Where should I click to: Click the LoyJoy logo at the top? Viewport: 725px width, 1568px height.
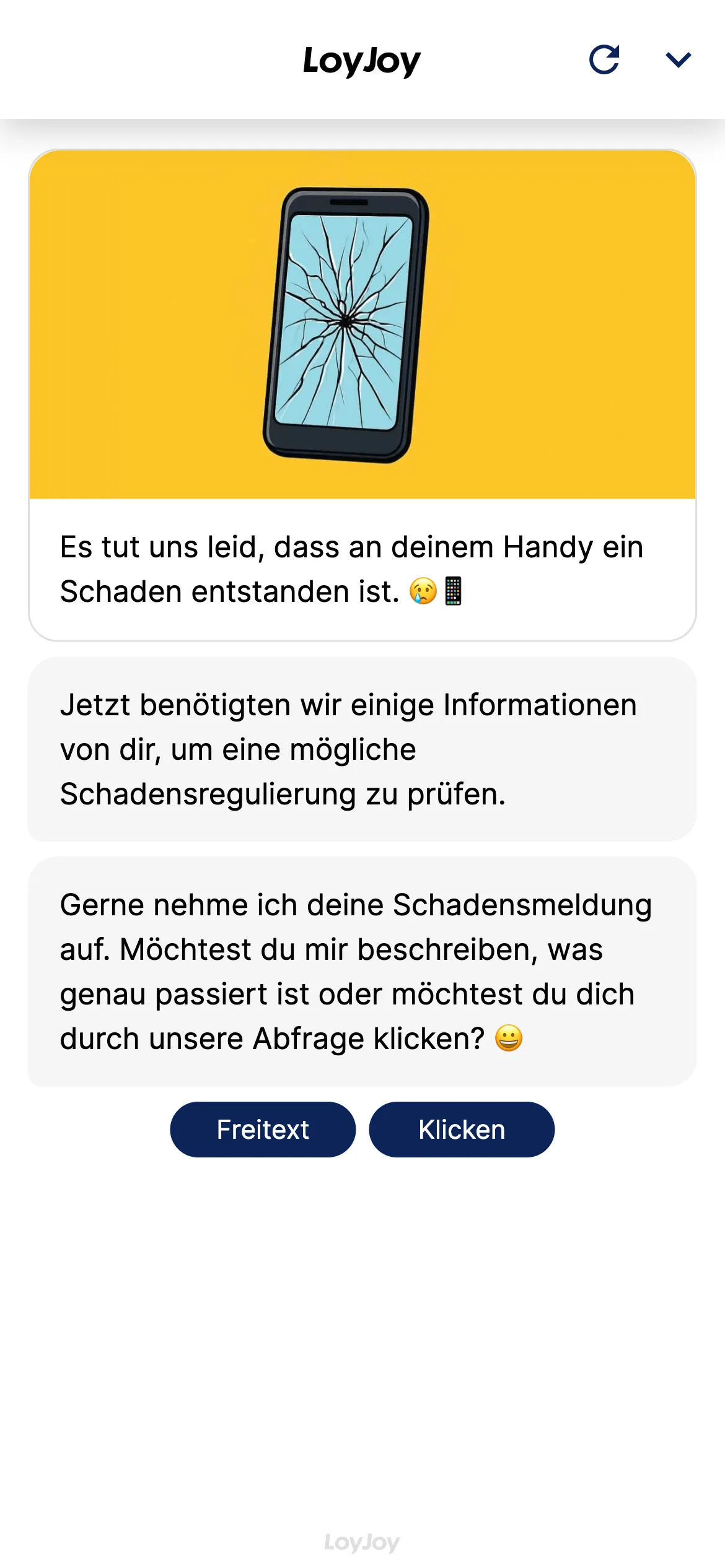pos(361,59)
